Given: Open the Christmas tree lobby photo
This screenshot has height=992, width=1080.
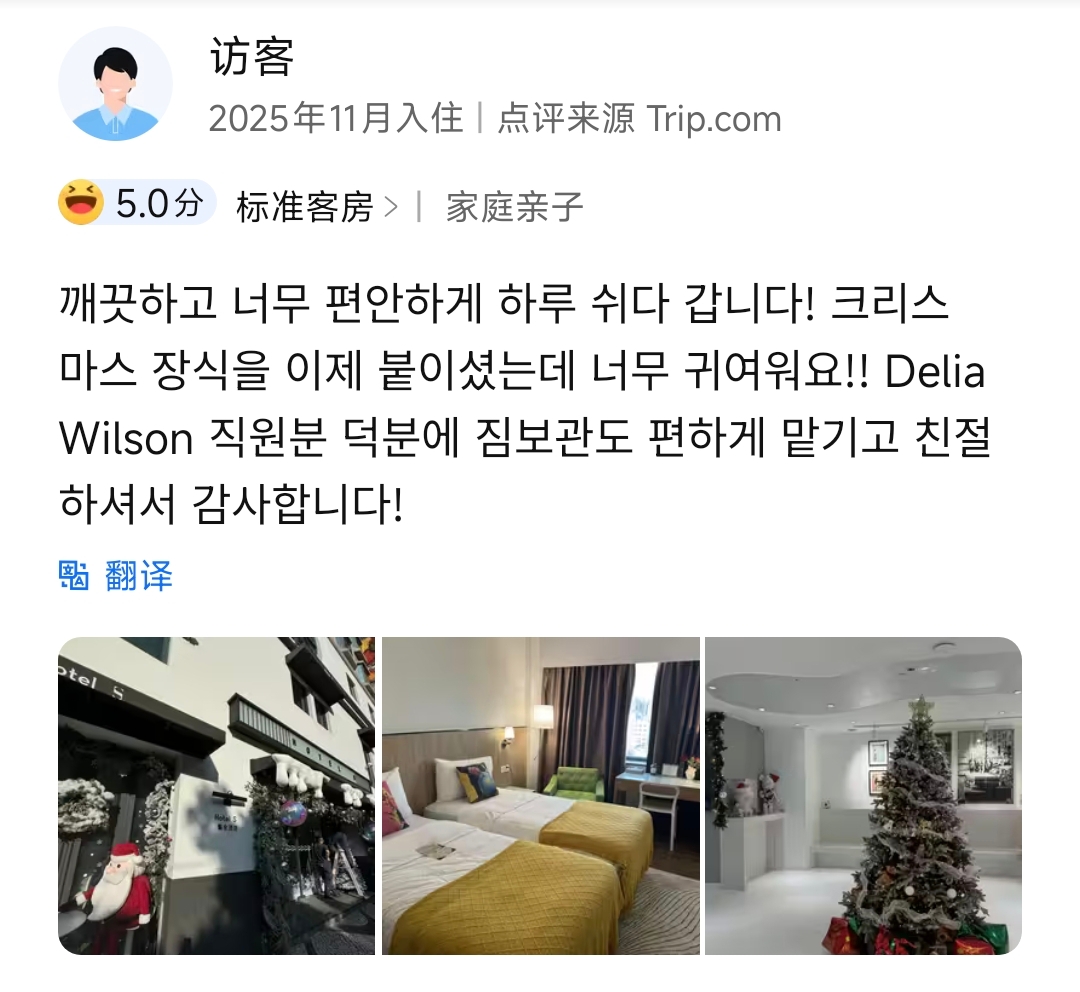Looking at the screenshot, I should point(863,795).
